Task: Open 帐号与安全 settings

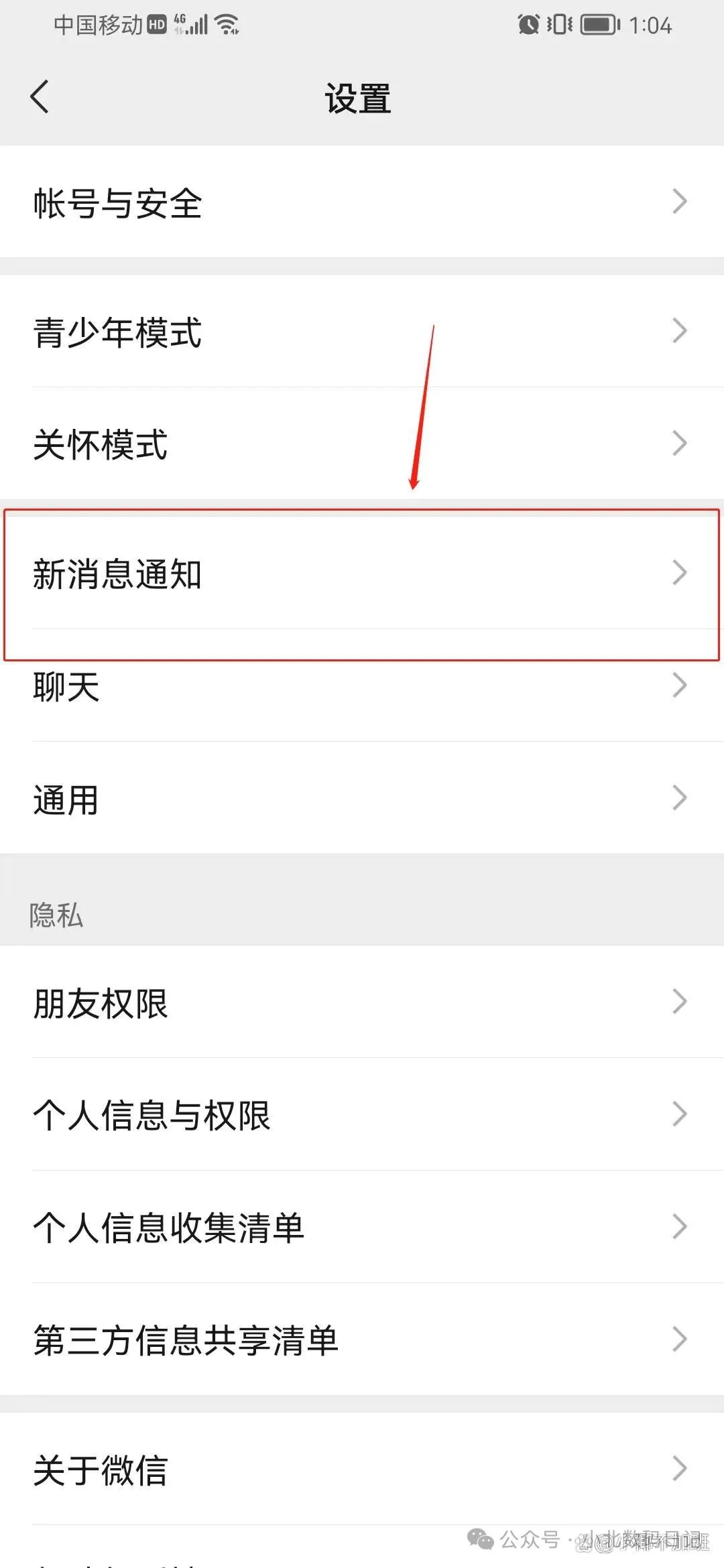Action: pyautogui.click(x=362, y=202)
